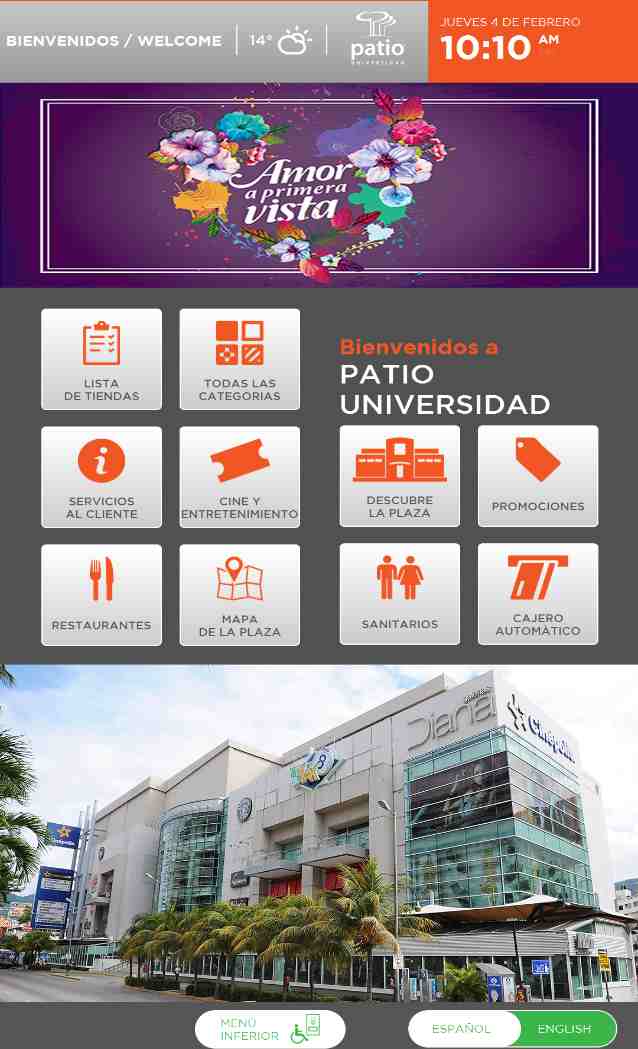Find Sanitarios

click(399, 594)
